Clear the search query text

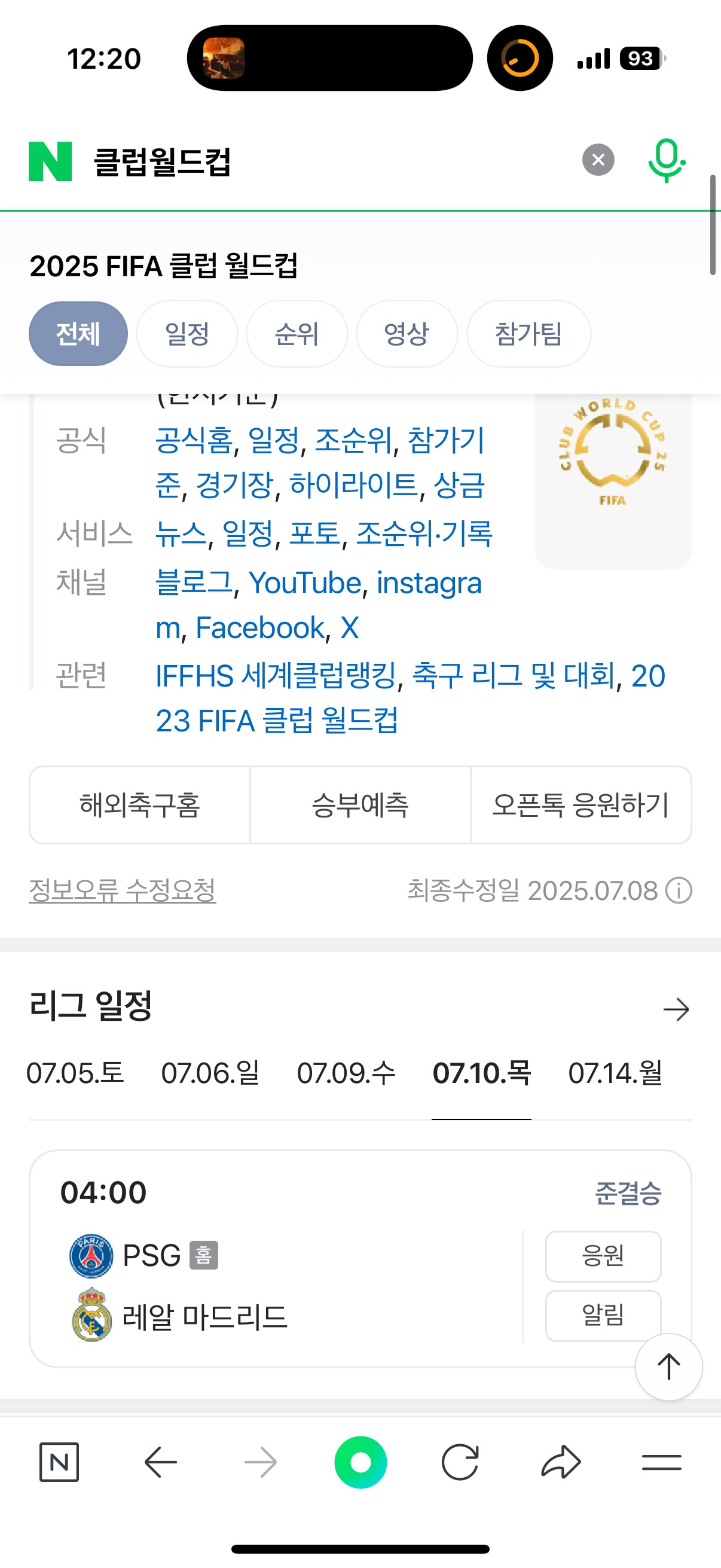pyautogui.click(x=598, y=160)
